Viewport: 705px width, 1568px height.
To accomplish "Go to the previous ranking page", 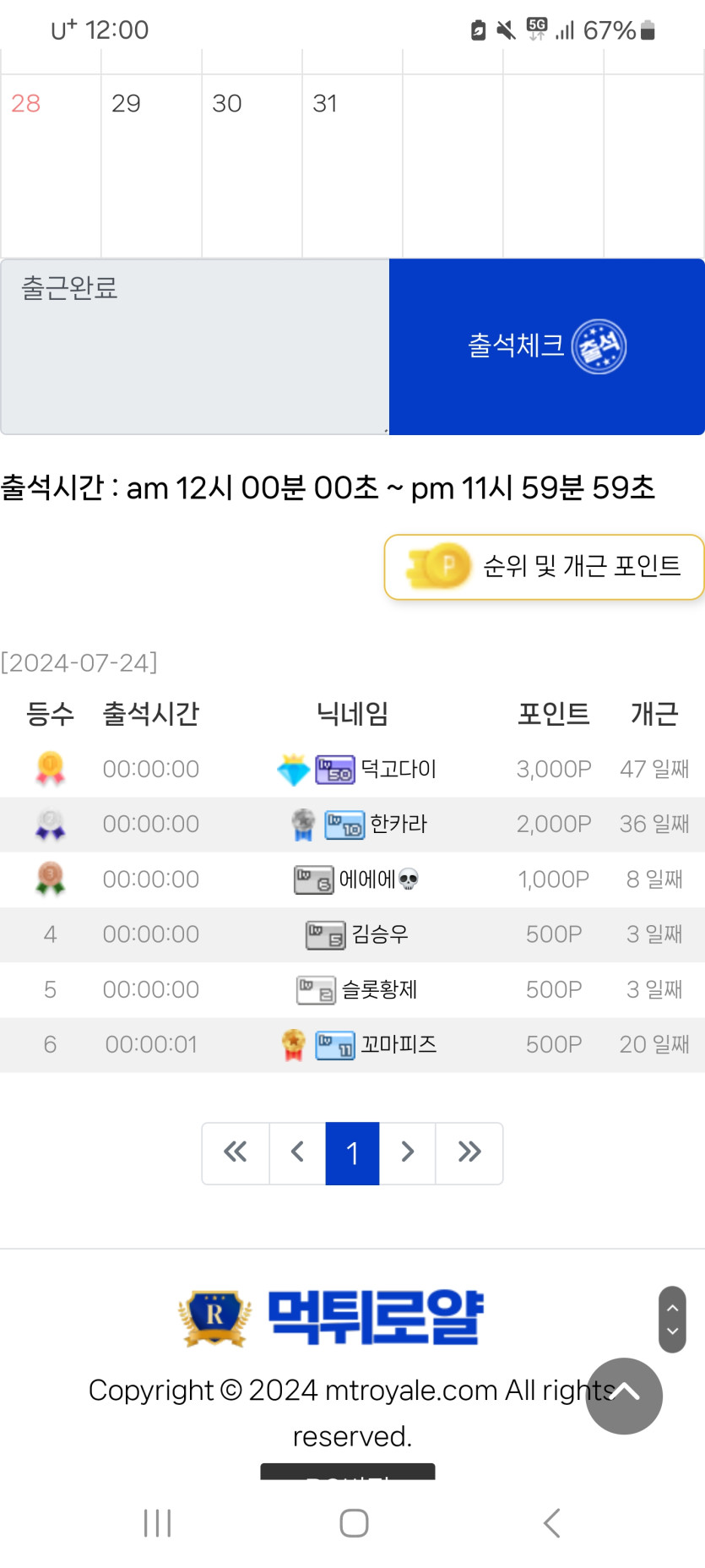I will [x=297, y=1153].
